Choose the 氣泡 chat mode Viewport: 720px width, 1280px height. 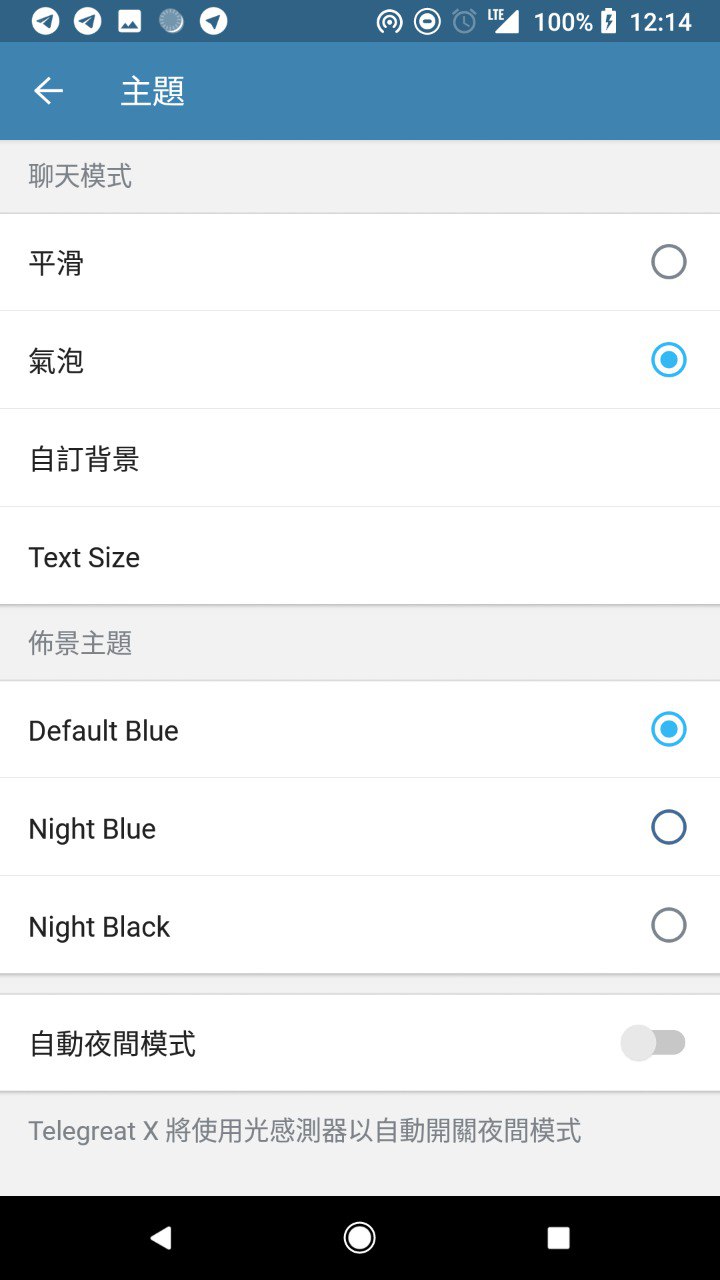pos(668,360)
